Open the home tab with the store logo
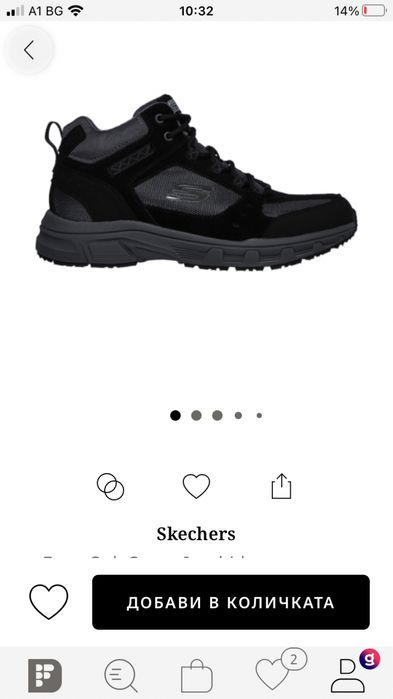Screen dimensions: 393x699 click(x=45, y=675)
